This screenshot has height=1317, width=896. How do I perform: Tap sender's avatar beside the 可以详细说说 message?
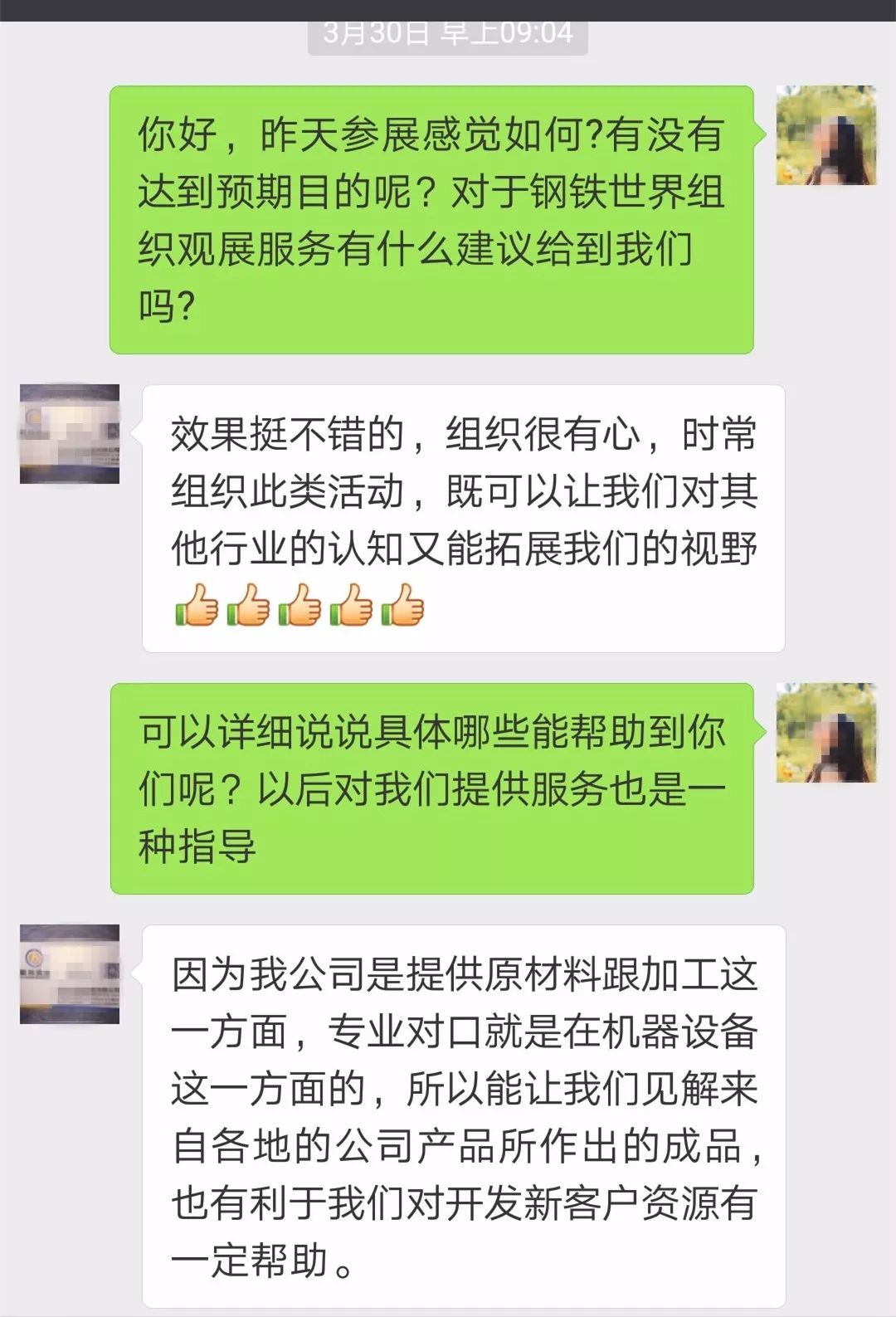pyautogui.click(x=826, y=732)
